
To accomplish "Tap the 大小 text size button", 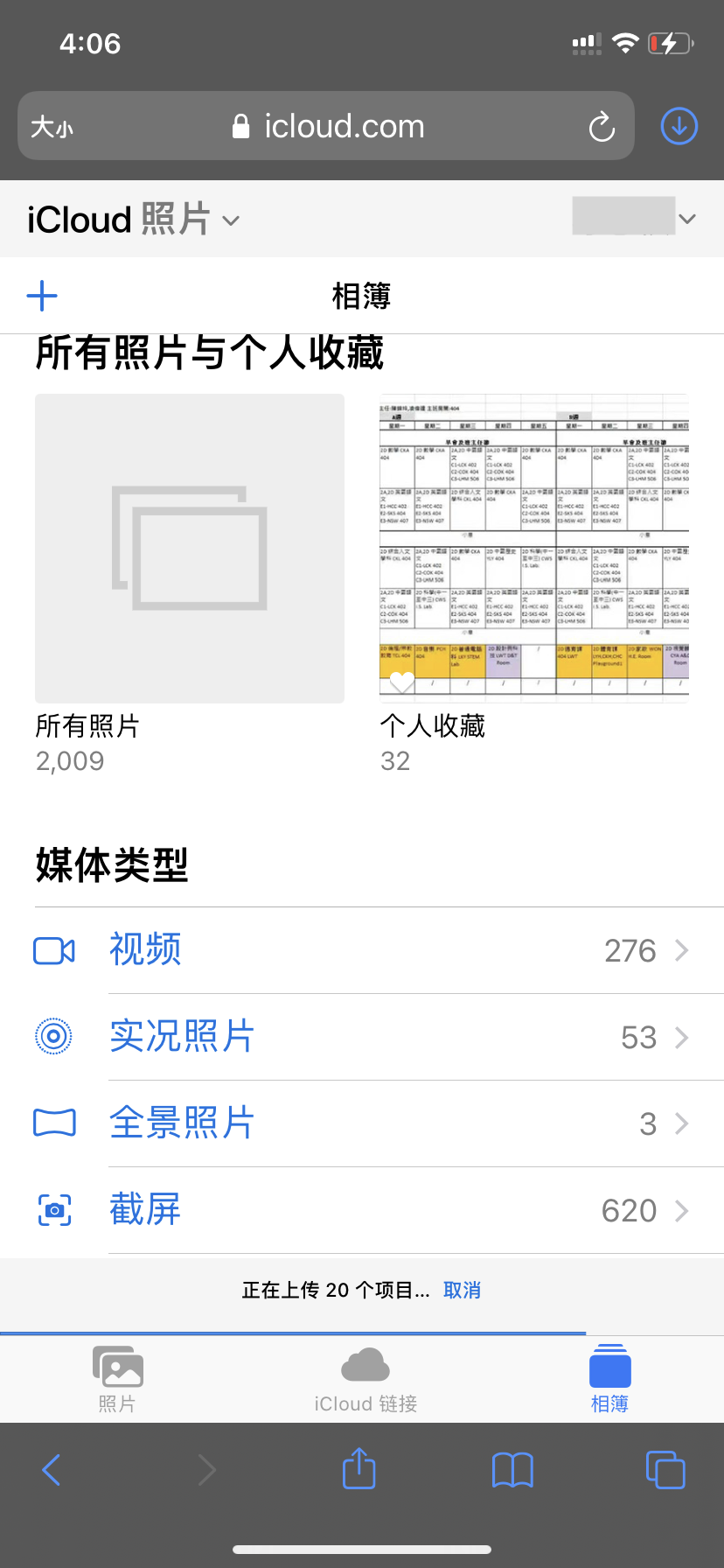I will click(52, 127).
